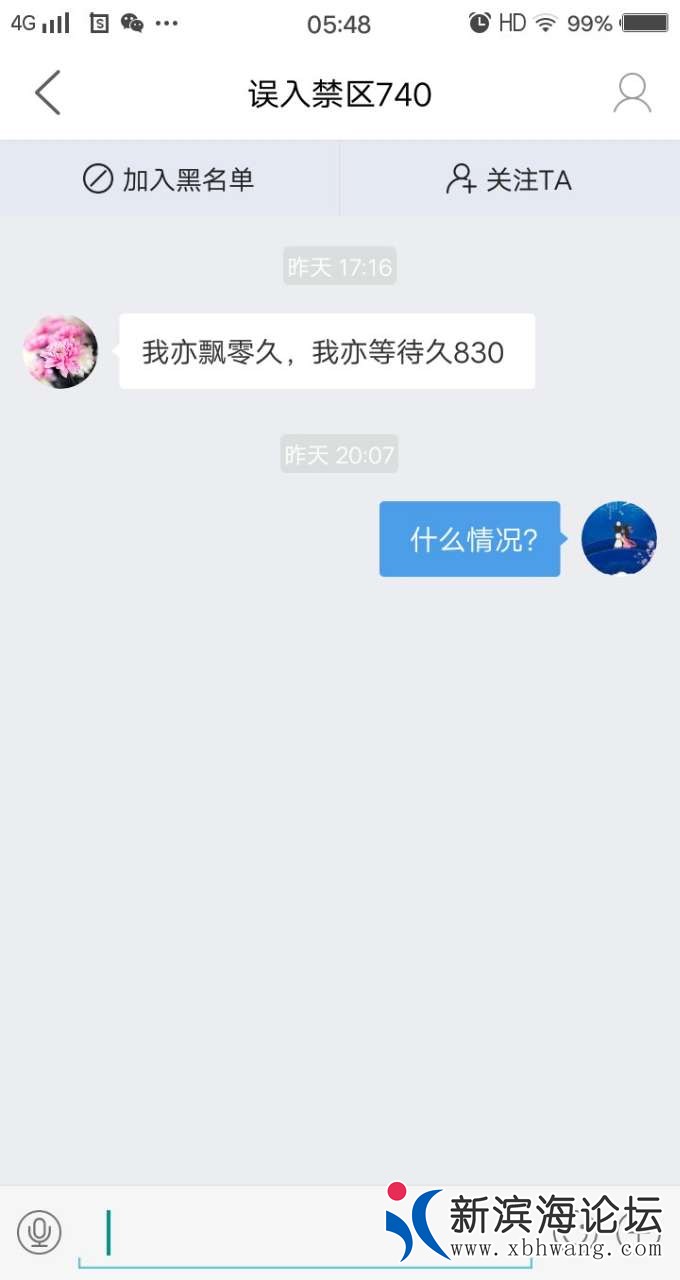Open the user profile icon

[632, 93]
